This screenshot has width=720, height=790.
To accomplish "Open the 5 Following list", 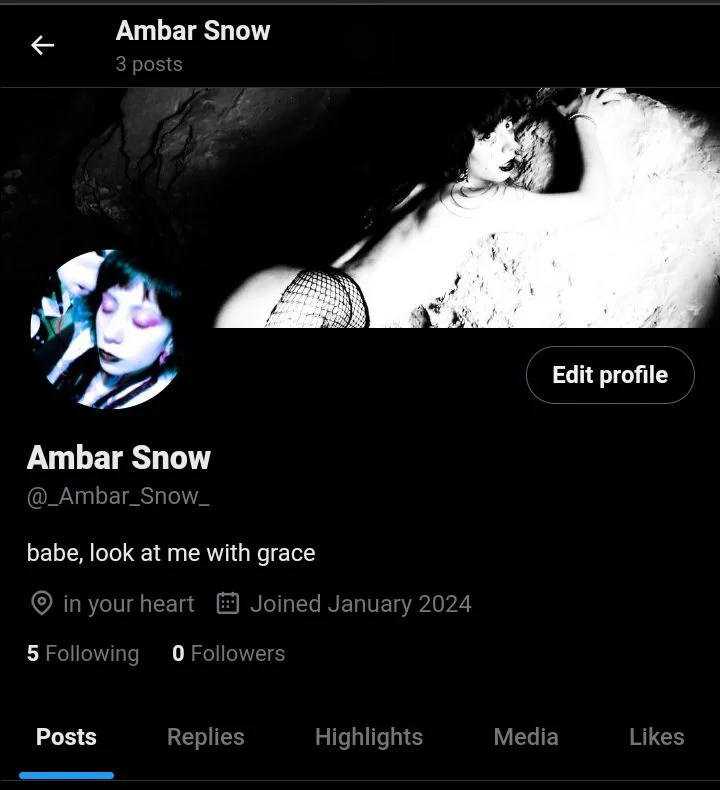I will pyautogui.click(x=83, y=653).
